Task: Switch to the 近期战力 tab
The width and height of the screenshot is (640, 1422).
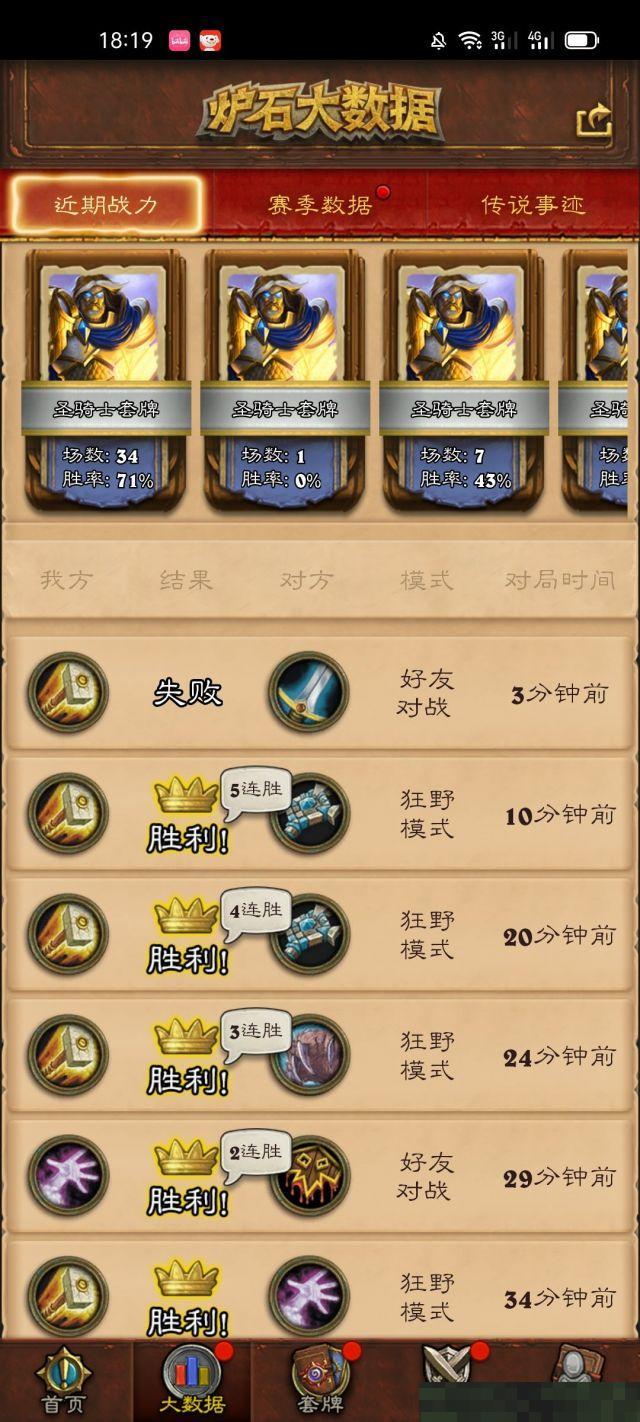Action: pyautogui.click(x=107, y=205)
